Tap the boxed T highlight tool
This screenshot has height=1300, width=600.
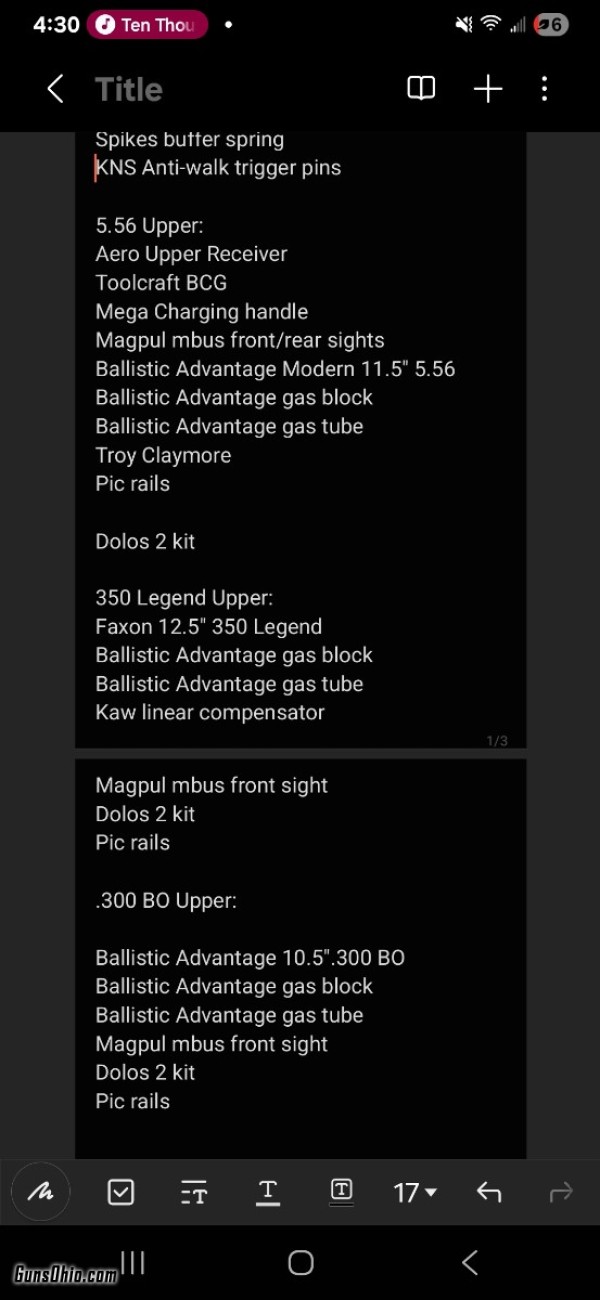pyautogui.click(x=341, y=1191)
